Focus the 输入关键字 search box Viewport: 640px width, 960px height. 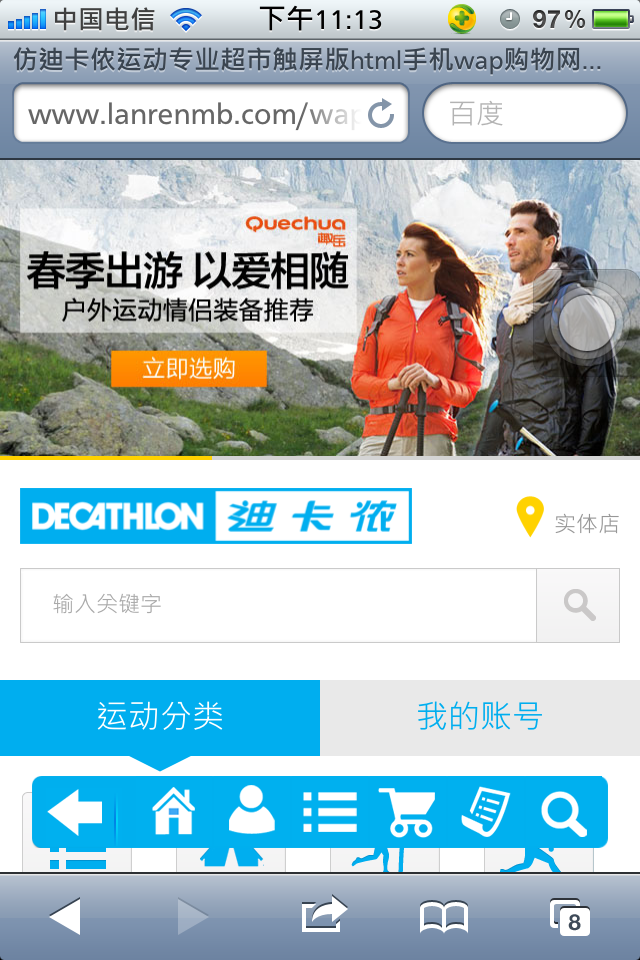(x=278, y=604)
